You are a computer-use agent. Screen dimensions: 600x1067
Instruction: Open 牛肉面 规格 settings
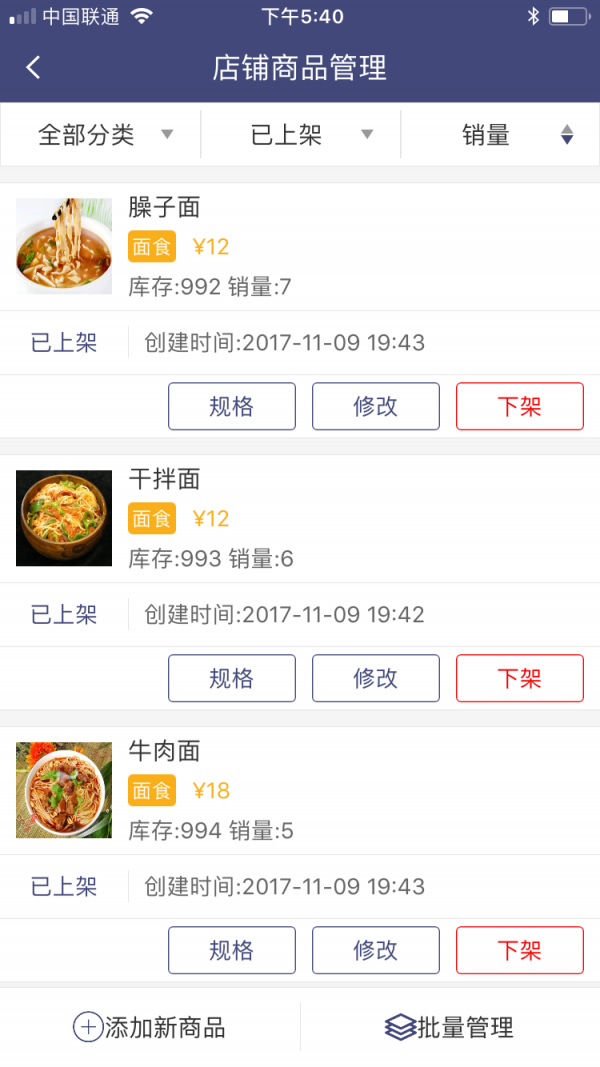232,950
